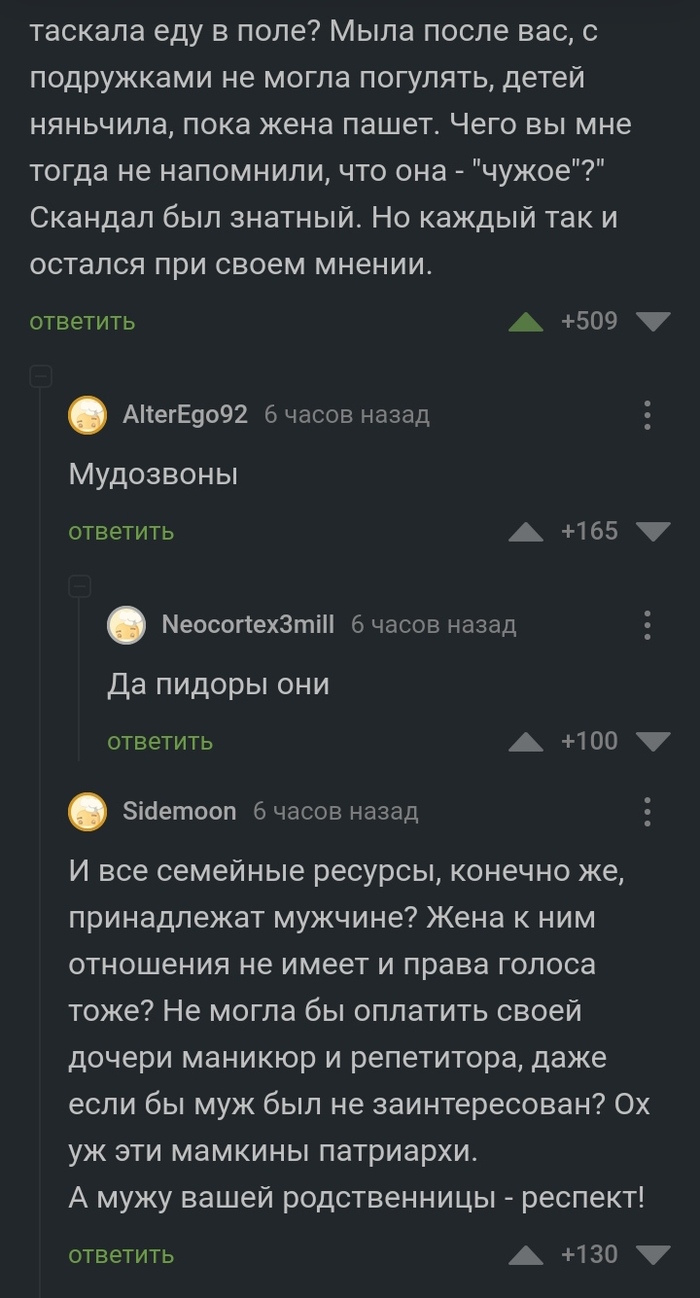Open overflow menu on Neocortex3mill's comment
This screenshot has height=1298, width=700.
[x=648, y=625]
